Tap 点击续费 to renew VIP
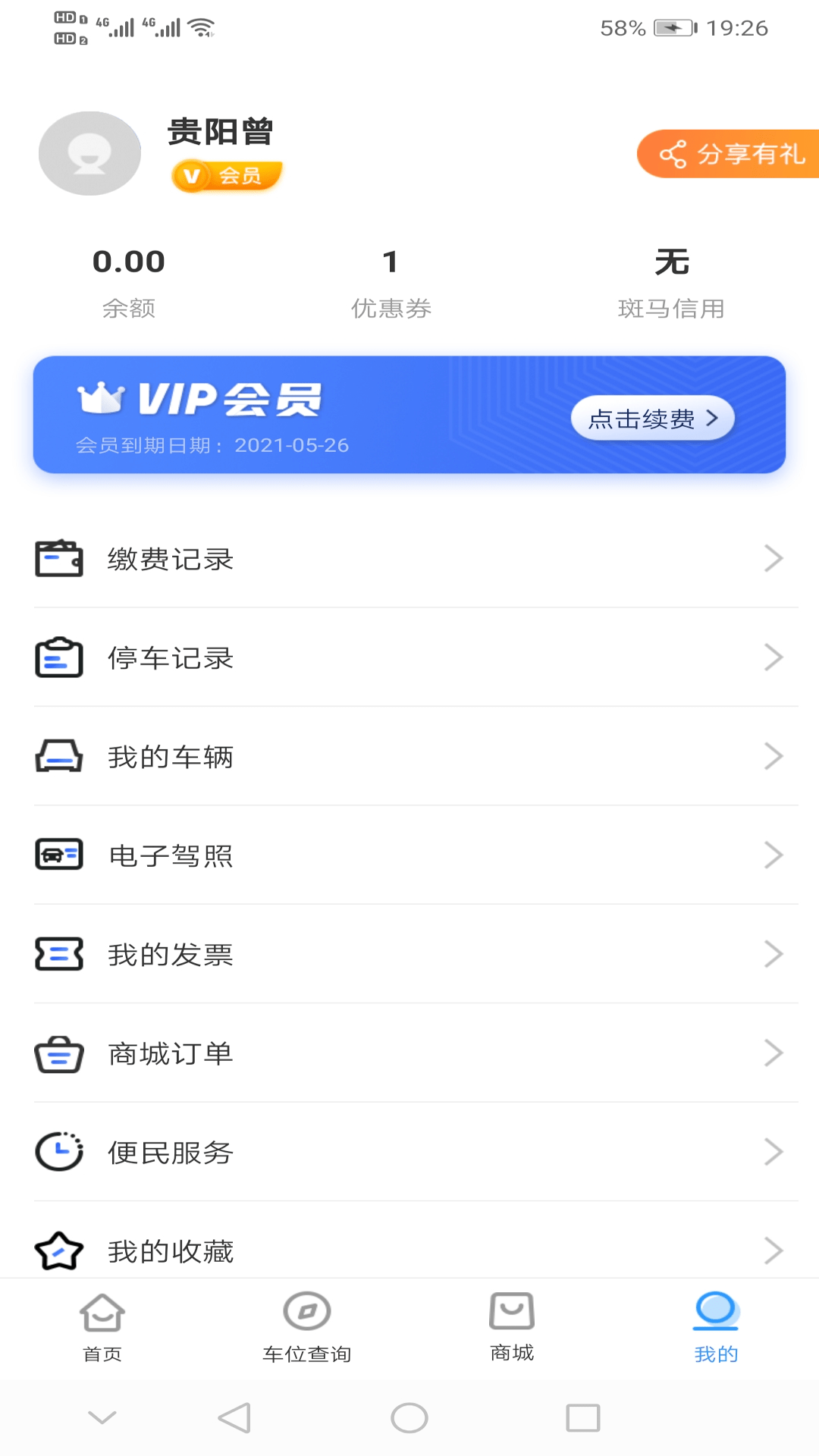Viewport: 819px width, 1456px height. pyautogui.click(x=652, y=418)
